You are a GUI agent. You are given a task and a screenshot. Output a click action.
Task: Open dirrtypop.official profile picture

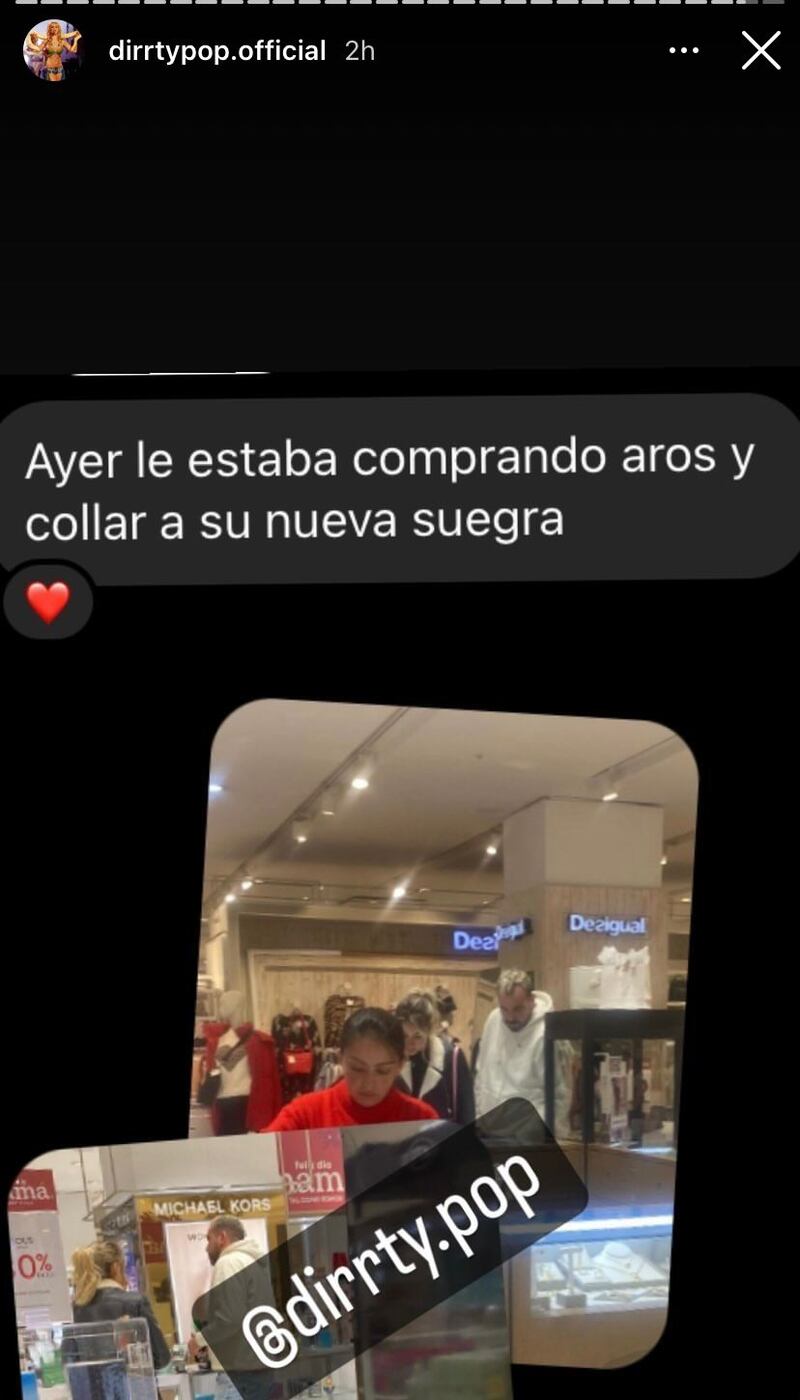pos(52,50)
